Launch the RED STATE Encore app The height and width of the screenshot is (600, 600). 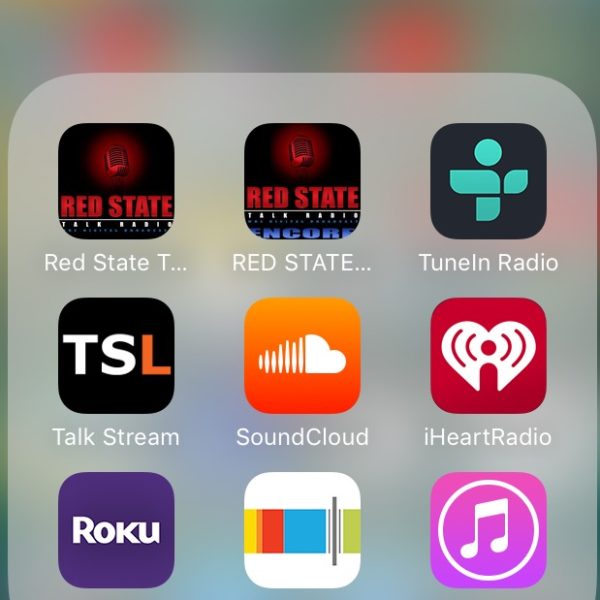pos(302,181)
